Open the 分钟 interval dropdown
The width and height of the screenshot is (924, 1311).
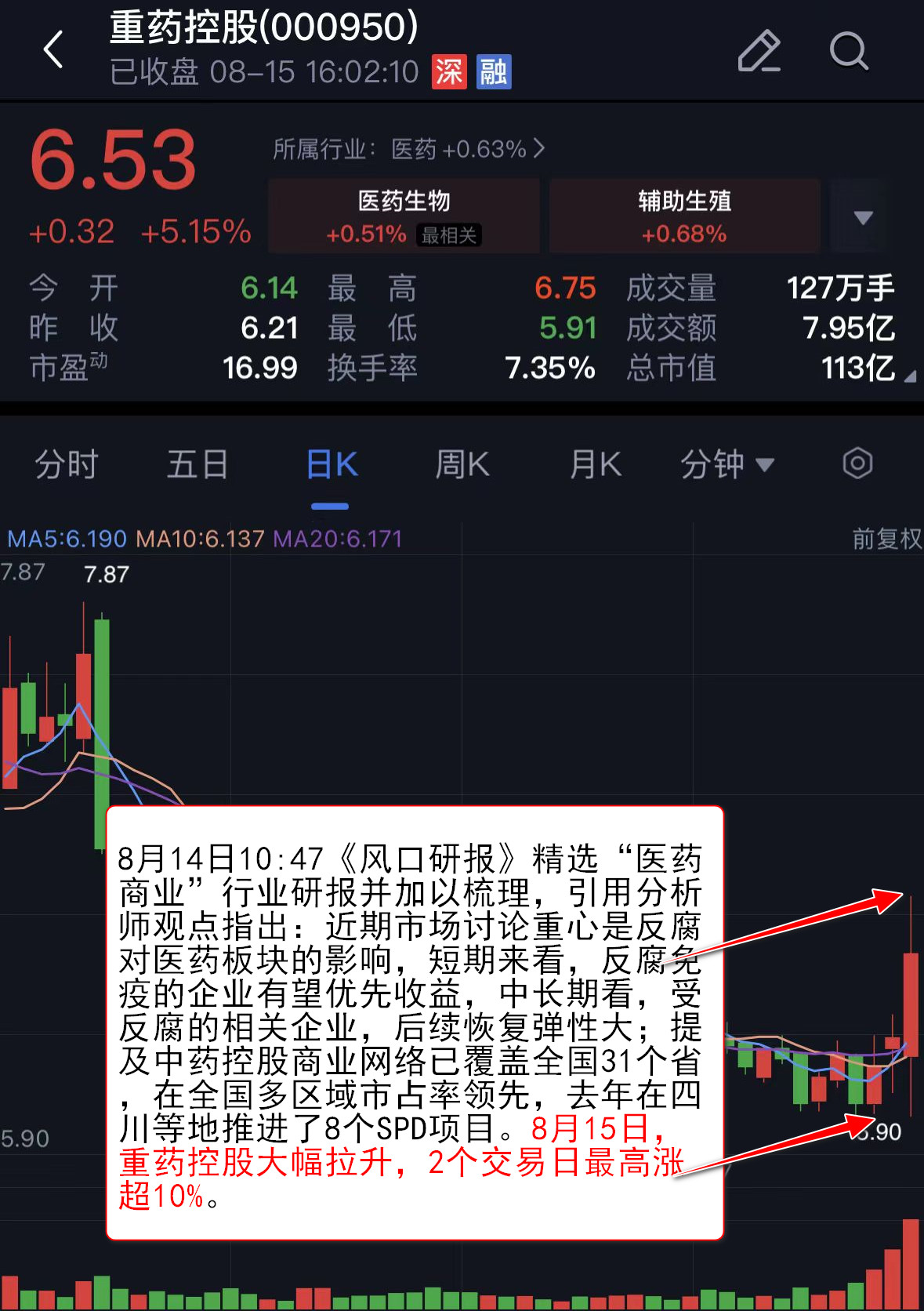[727, 464]
